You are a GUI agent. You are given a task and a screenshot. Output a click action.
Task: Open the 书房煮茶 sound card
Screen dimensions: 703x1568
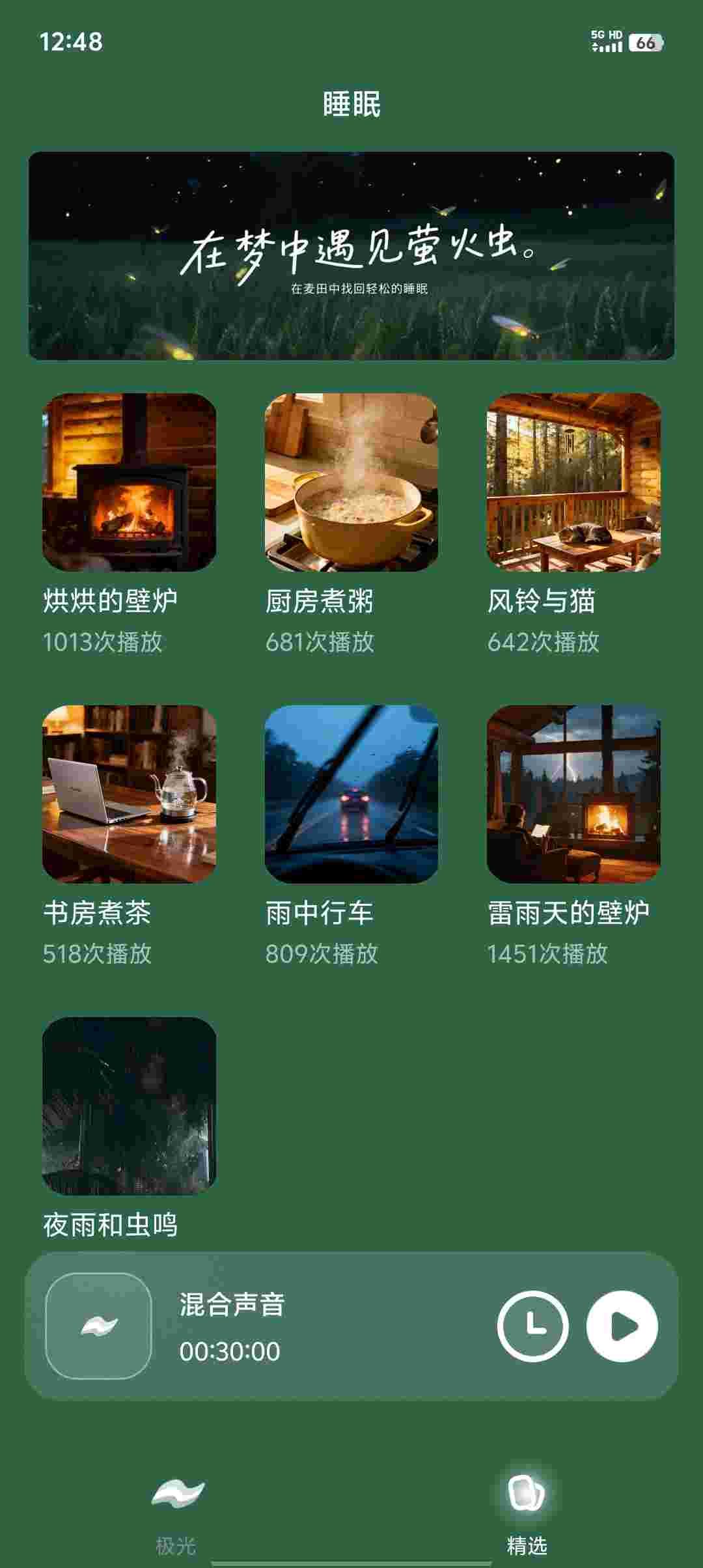(x=129, y=794)
